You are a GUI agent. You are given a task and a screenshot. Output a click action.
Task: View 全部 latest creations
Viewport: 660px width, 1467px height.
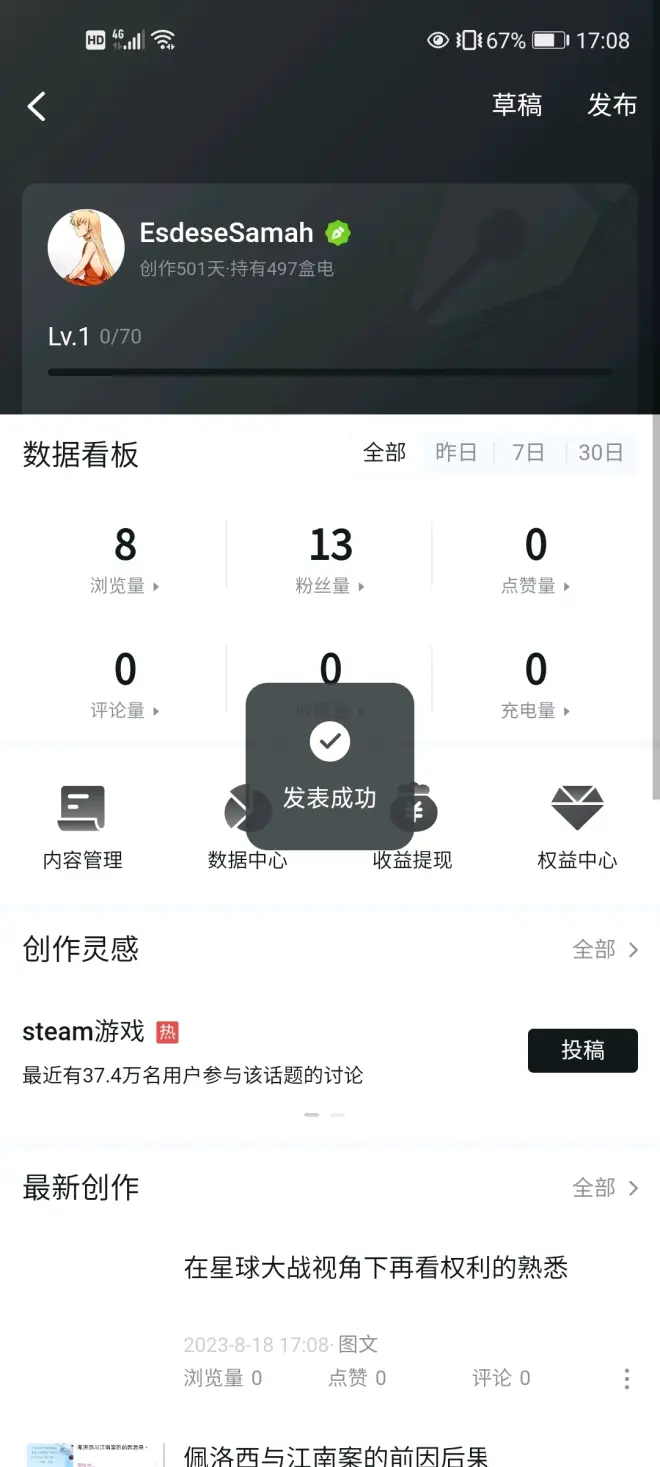coord(605,1187)
